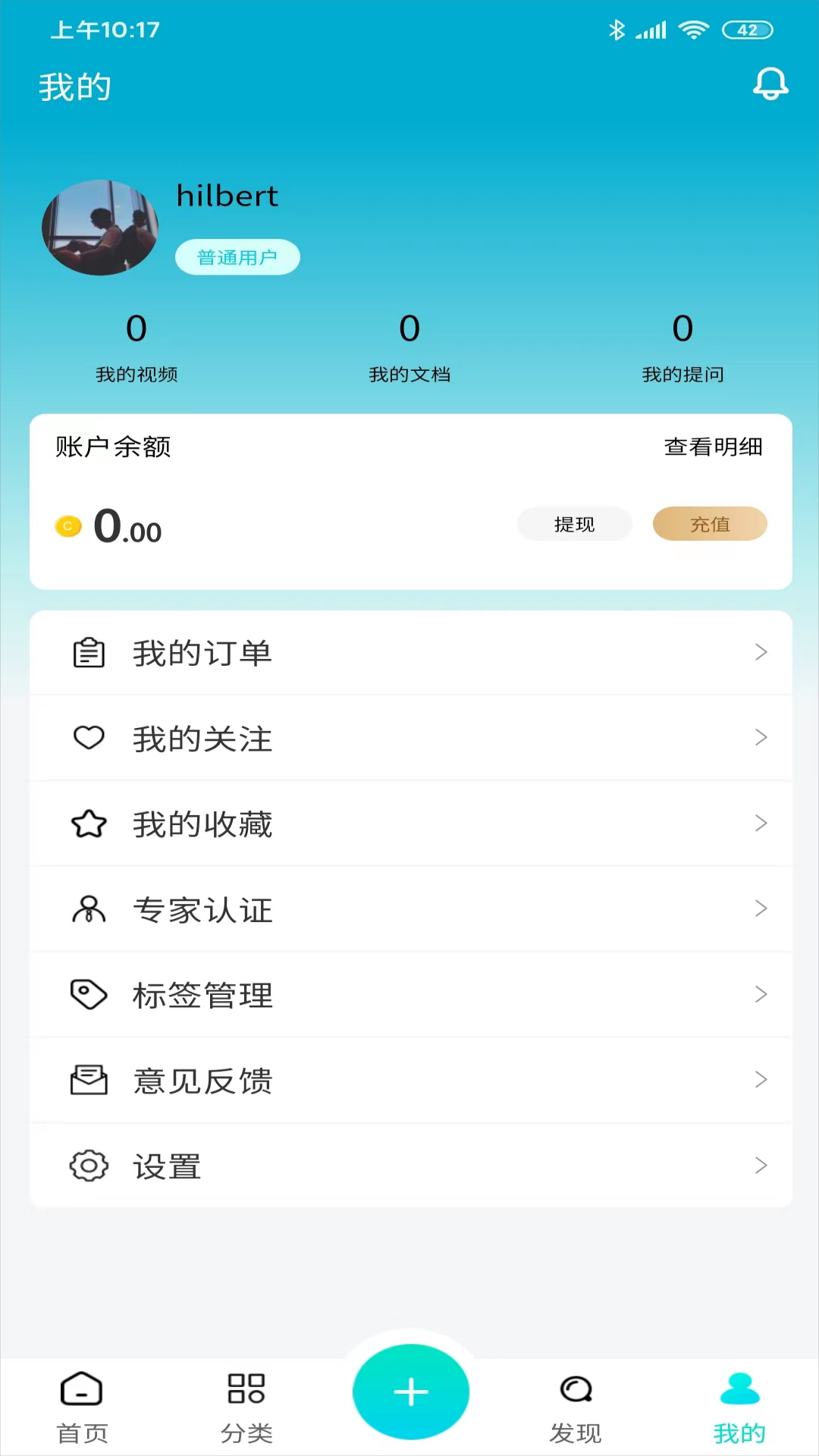
Task: Open 充值 to recharge account
Action: click(x=710, y=523)
